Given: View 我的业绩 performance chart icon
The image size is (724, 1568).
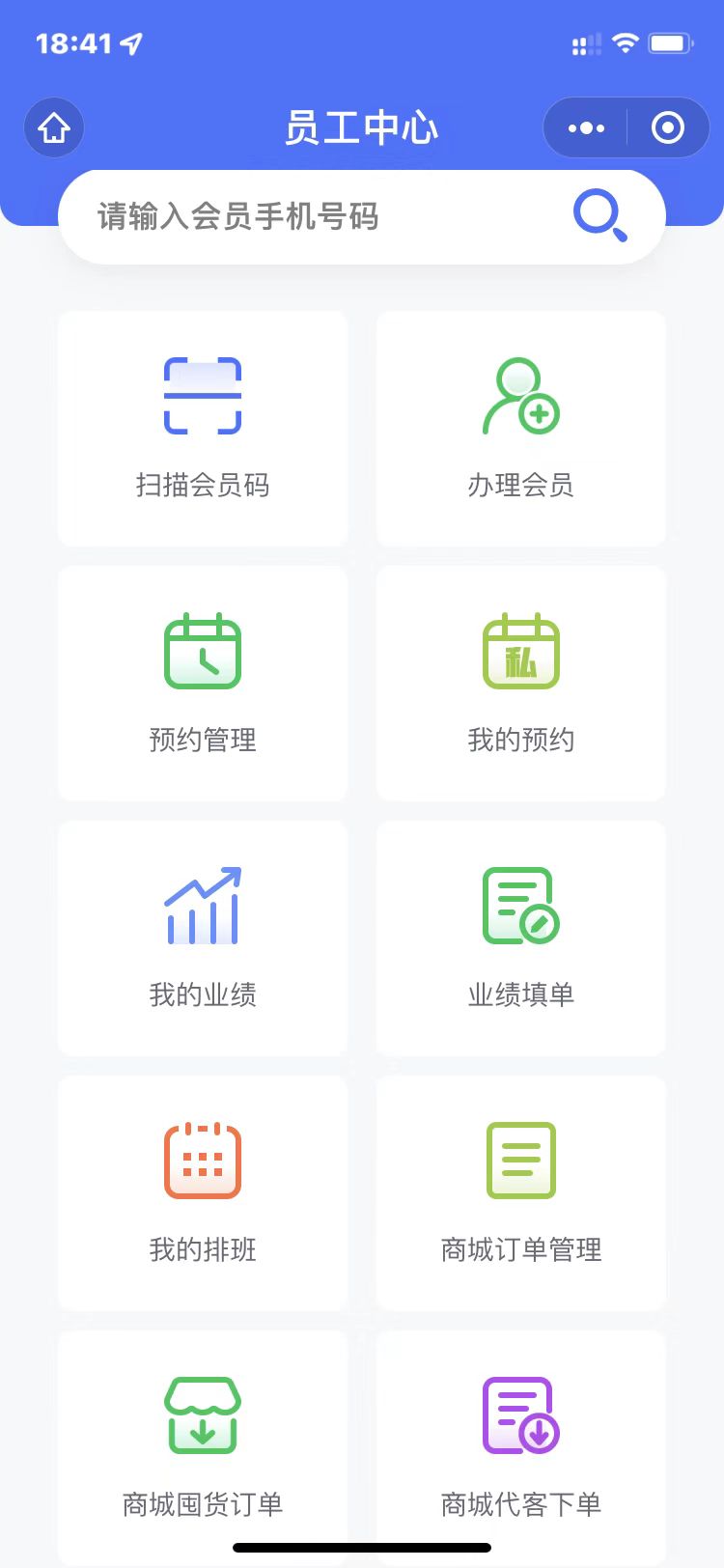Looking at the screenshot, I should [202, 905].
